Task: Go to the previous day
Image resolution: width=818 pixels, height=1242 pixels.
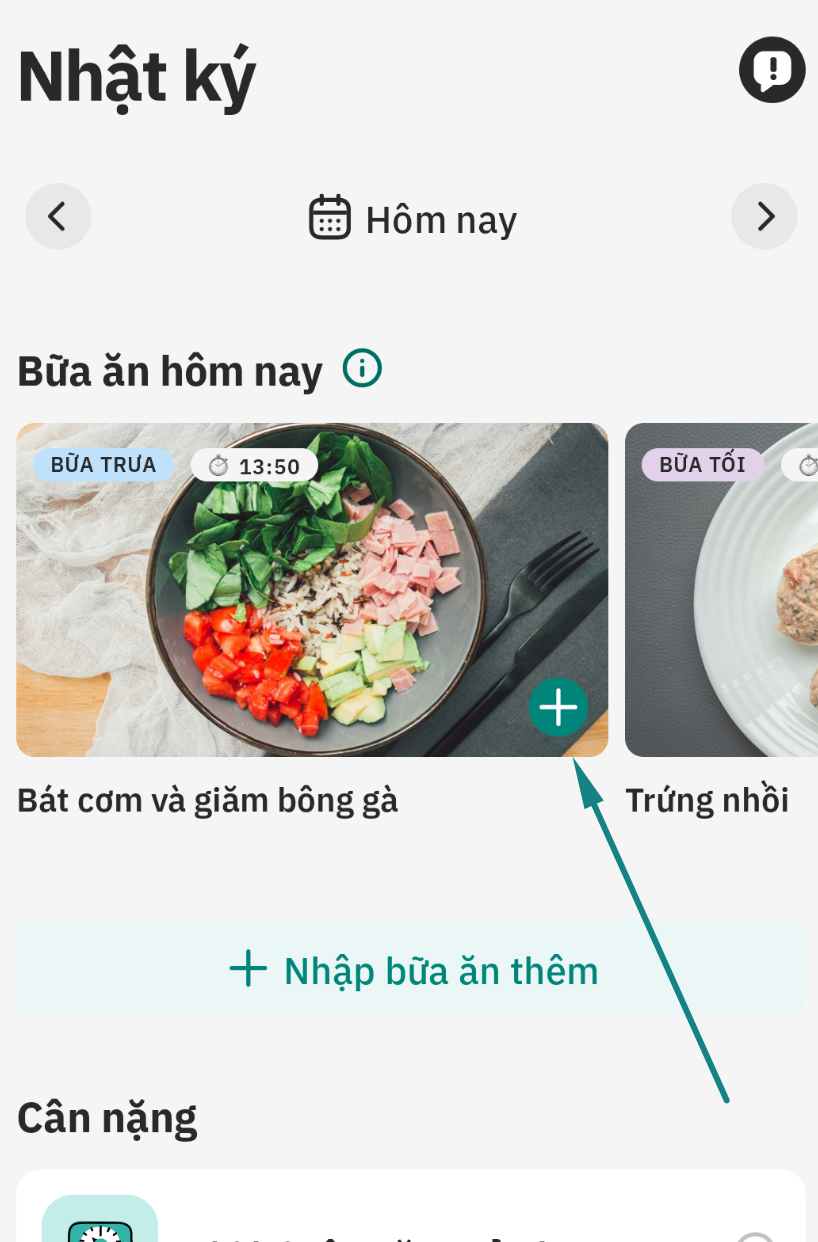Action: pyautogui.click(x=58, y=216)
